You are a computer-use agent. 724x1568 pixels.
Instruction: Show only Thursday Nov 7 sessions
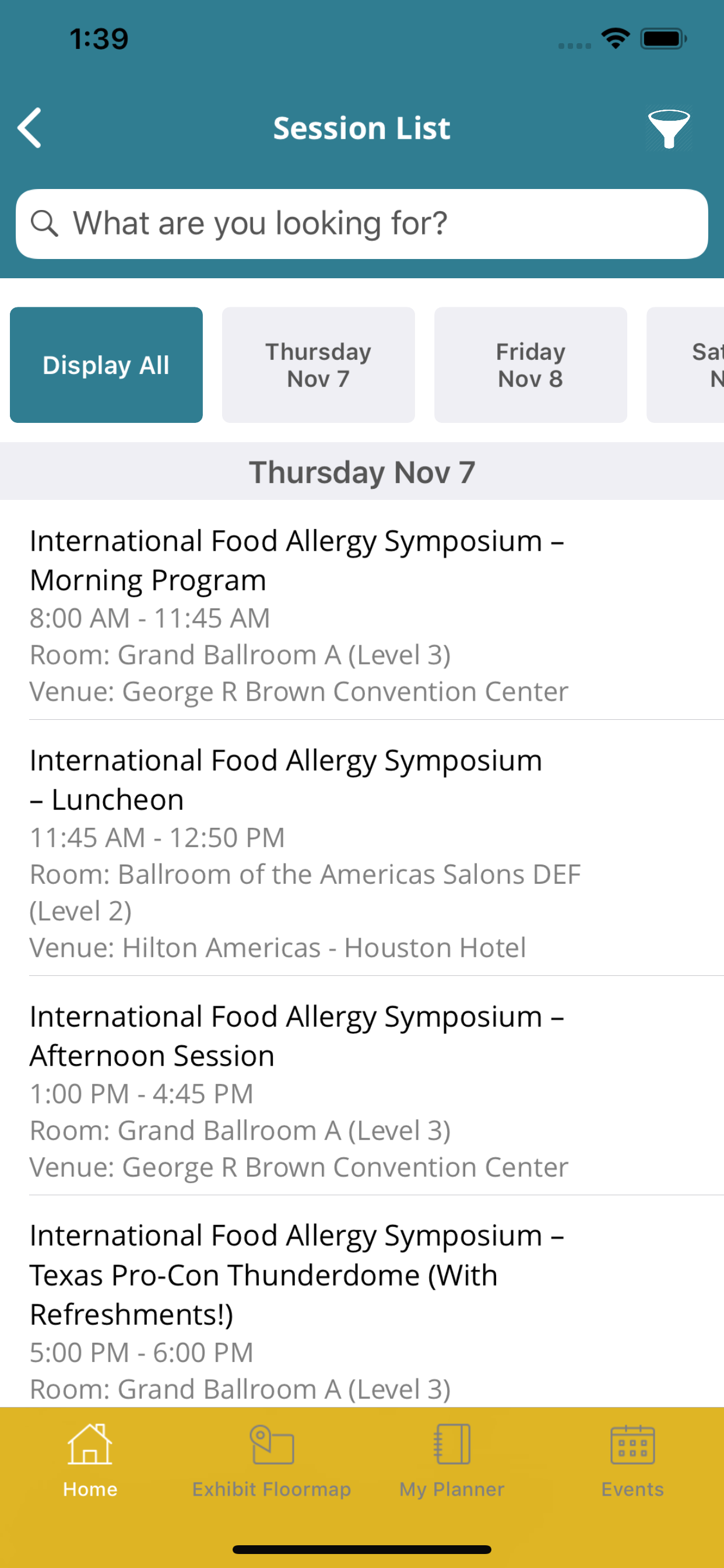pos(318,365)
